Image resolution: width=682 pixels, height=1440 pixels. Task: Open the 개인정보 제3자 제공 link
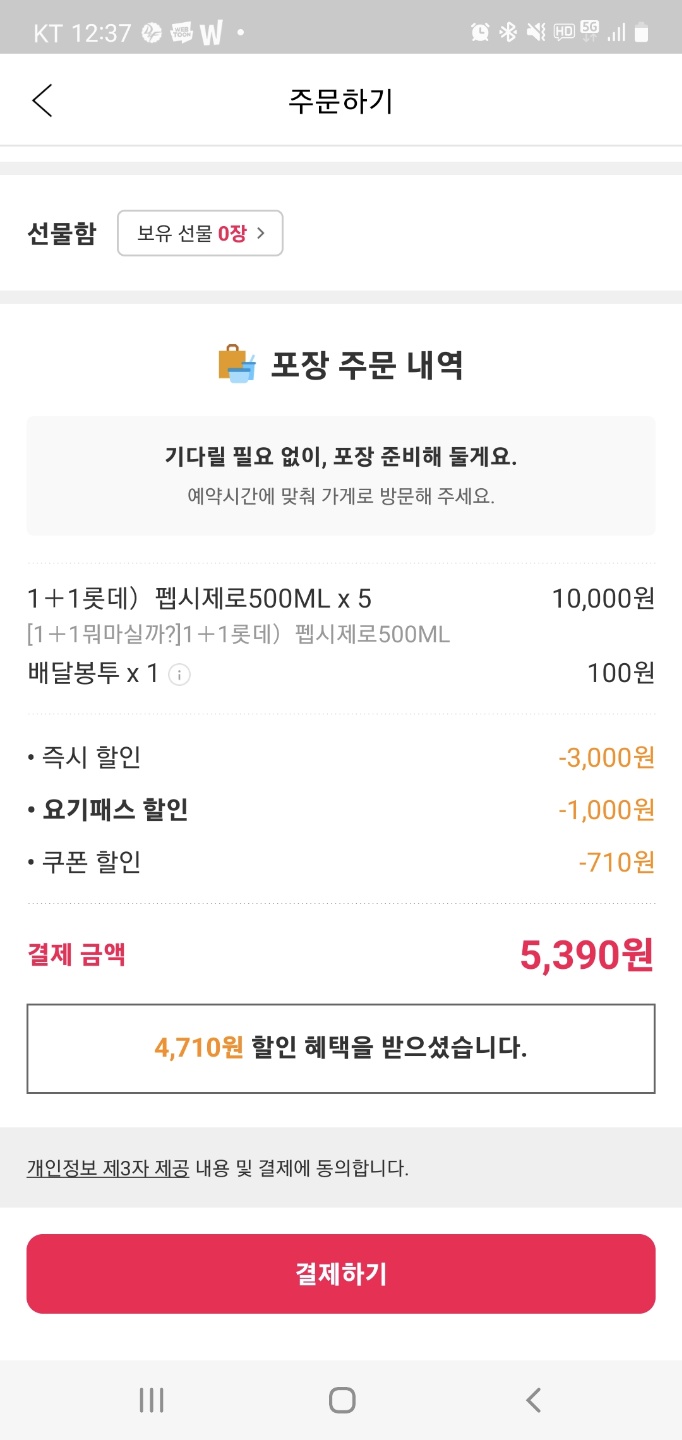(x=107, y=1168)
